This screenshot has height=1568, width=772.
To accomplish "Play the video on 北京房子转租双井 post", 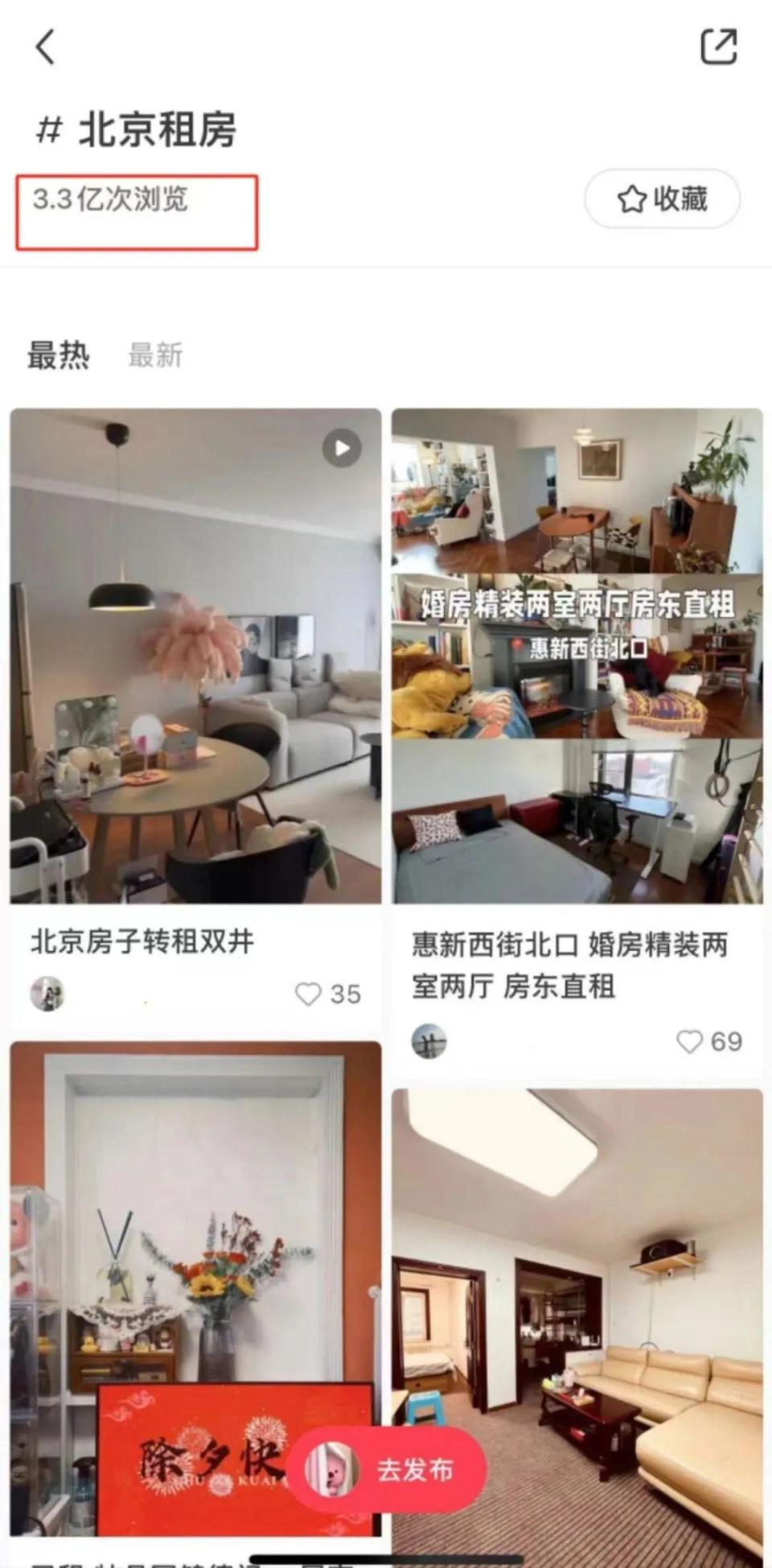I will pos(341,448).
